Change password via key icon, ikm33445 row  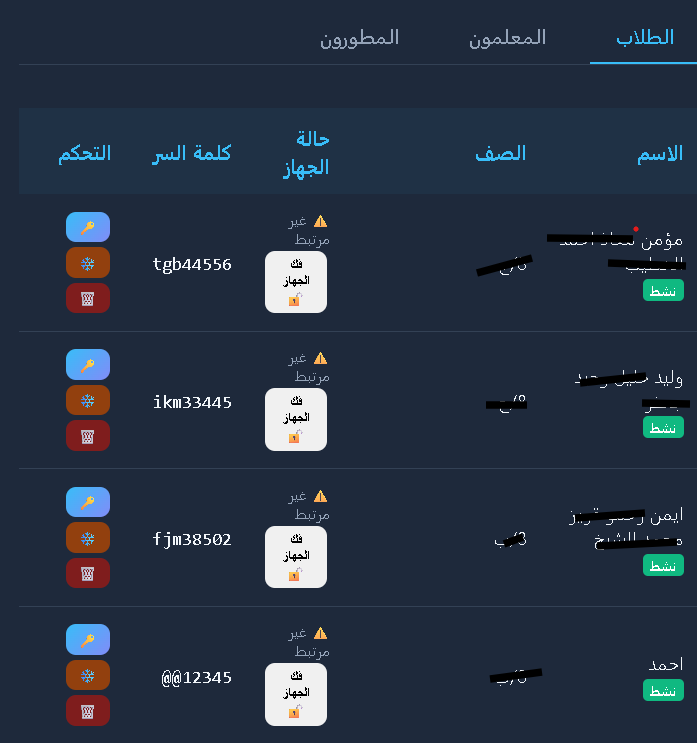pos(88,364)
